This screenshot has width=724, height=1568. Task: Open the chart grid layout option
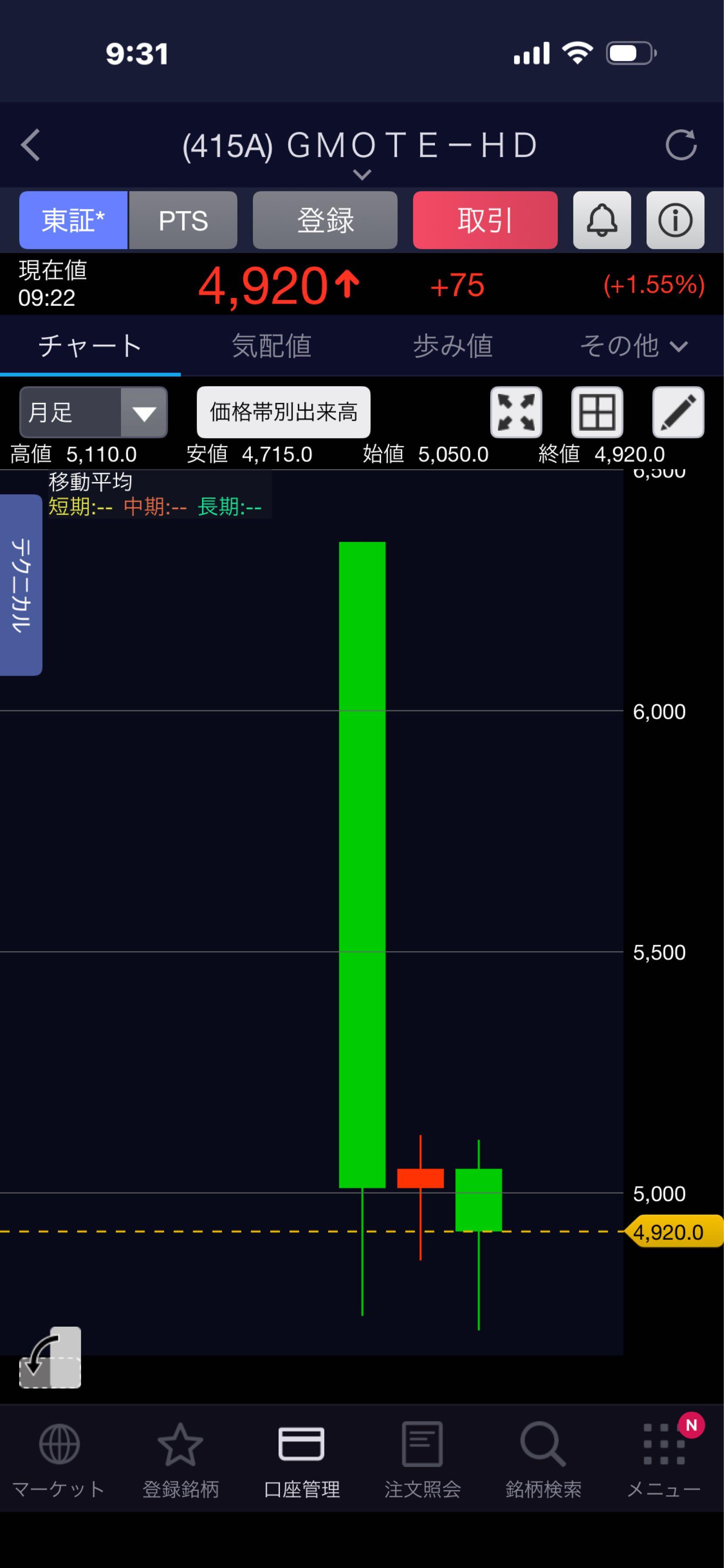(x=597, y=412)
